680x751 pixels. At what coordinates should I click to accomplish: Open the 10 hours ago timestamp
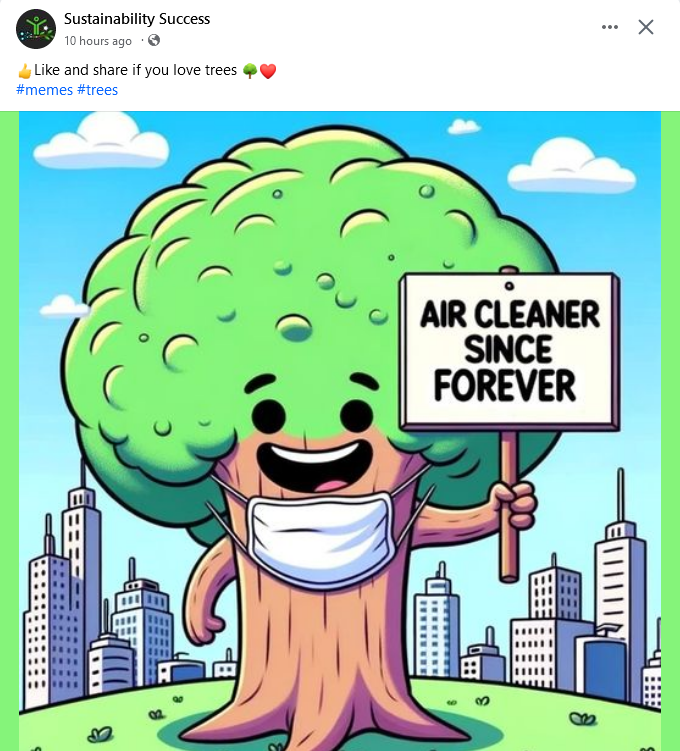[x=98, y=41]
